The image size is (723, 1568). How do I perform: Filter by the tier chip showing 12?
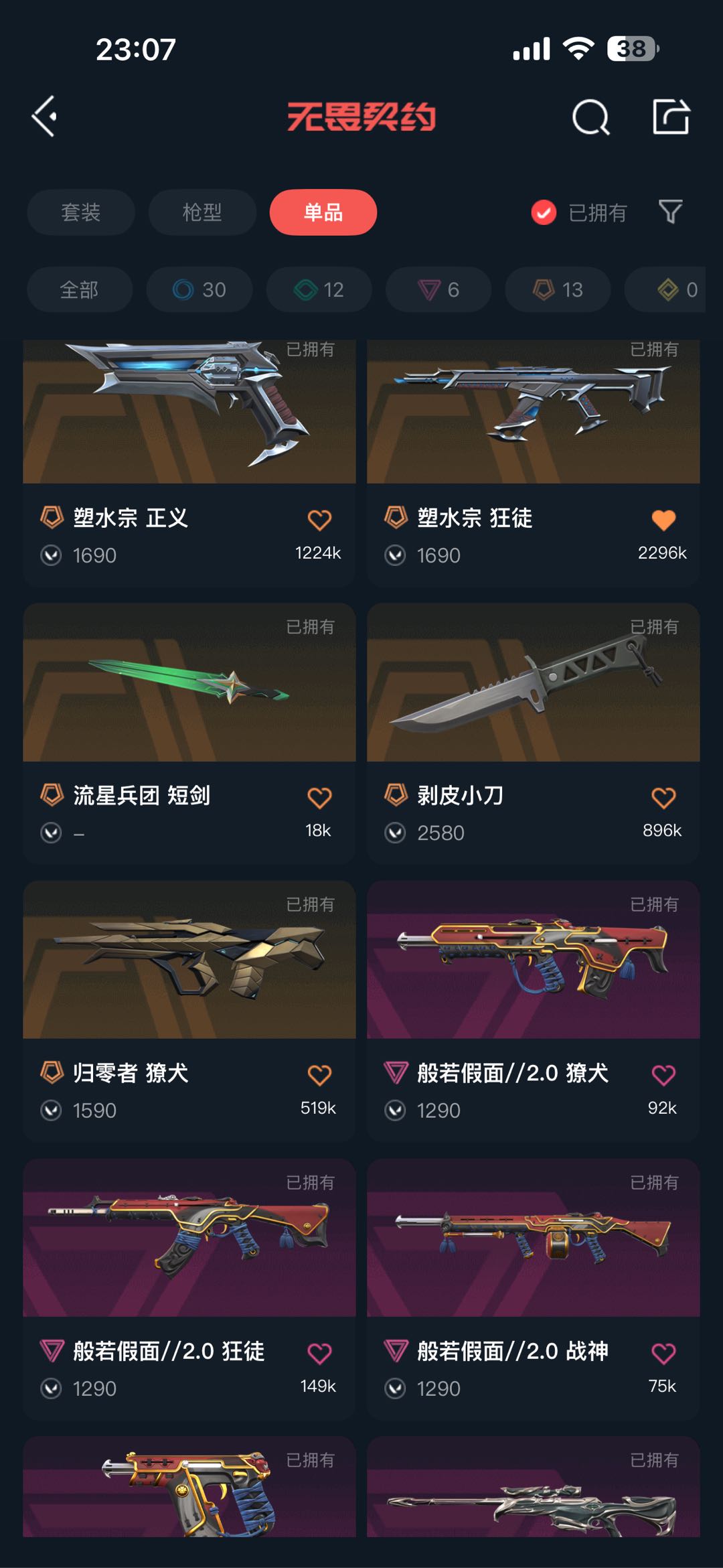click(319, 289)
